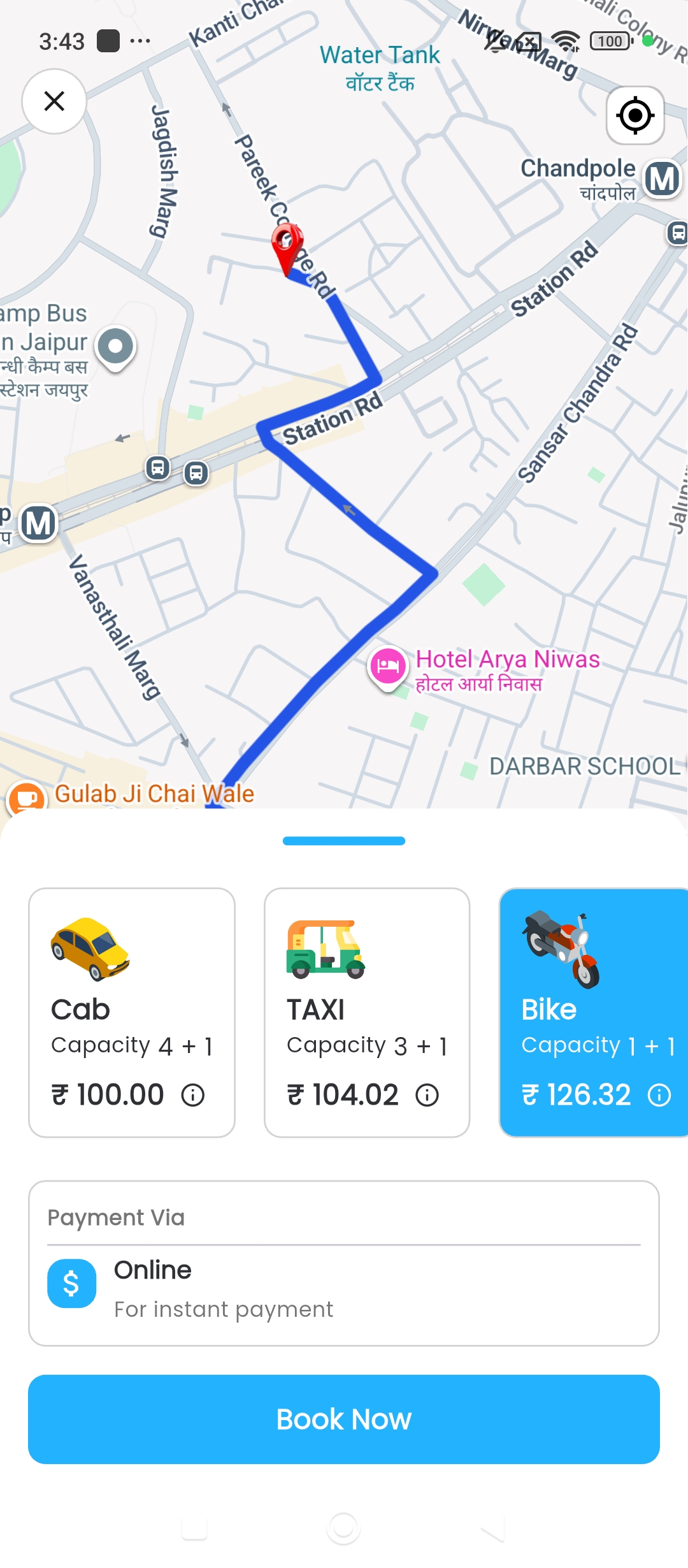
Task: Close the ride booking map
Action: click(54, 101)
